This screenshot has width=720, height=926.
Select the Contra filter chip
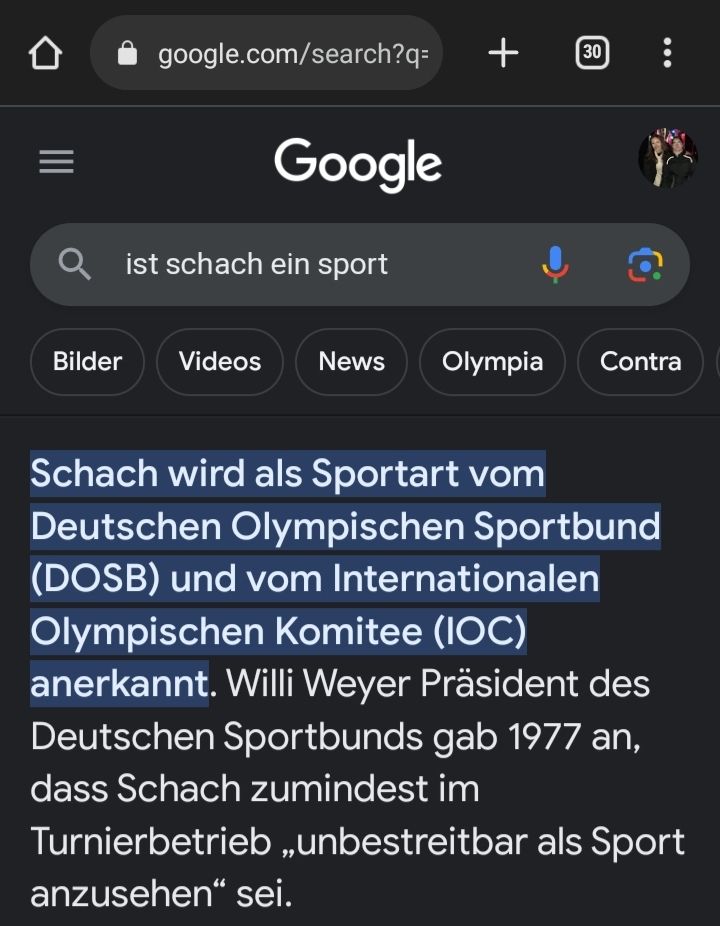pos(640,362)
